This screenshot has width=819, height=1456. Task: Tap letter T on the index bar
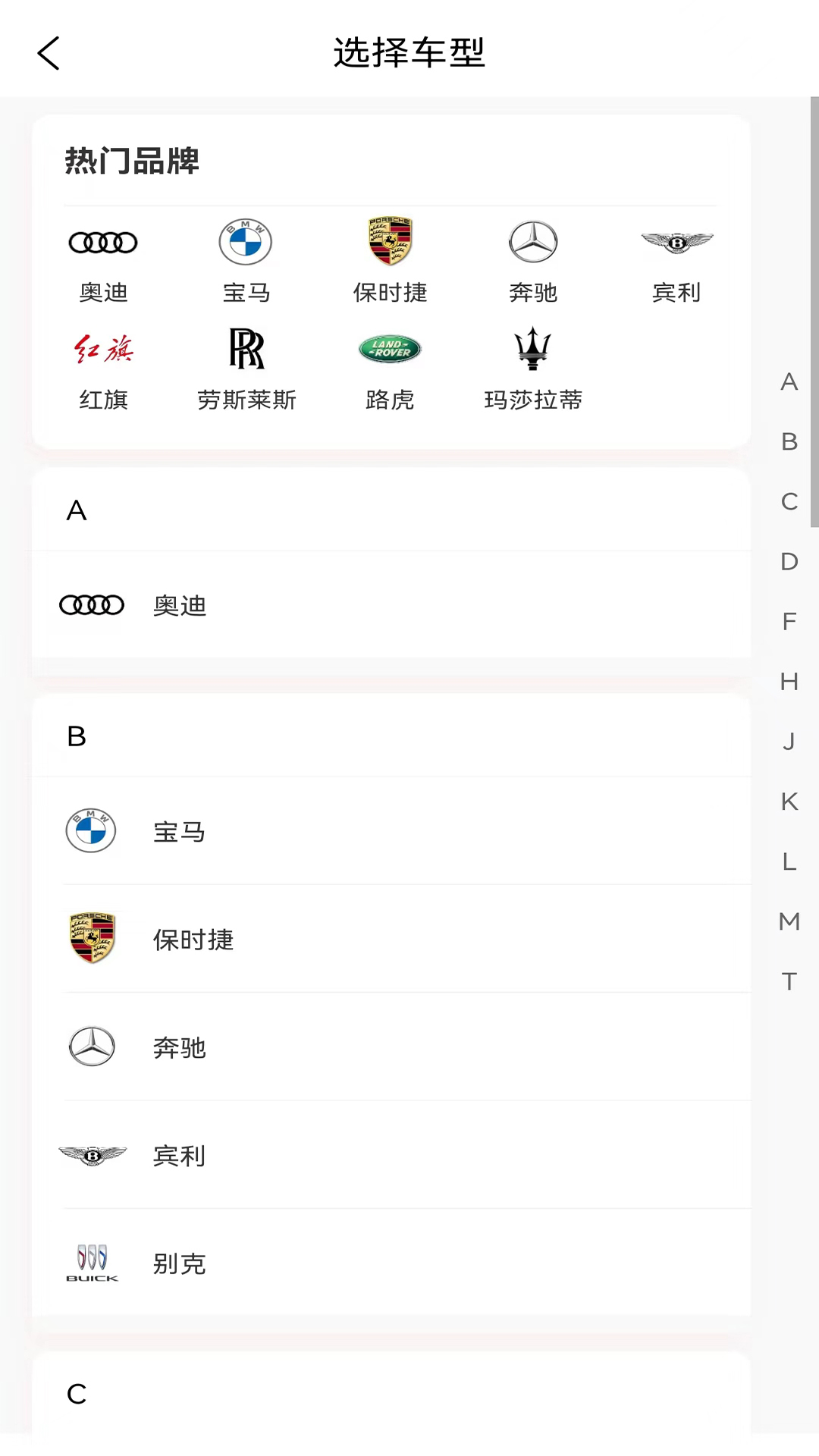(x=789, y=981)
